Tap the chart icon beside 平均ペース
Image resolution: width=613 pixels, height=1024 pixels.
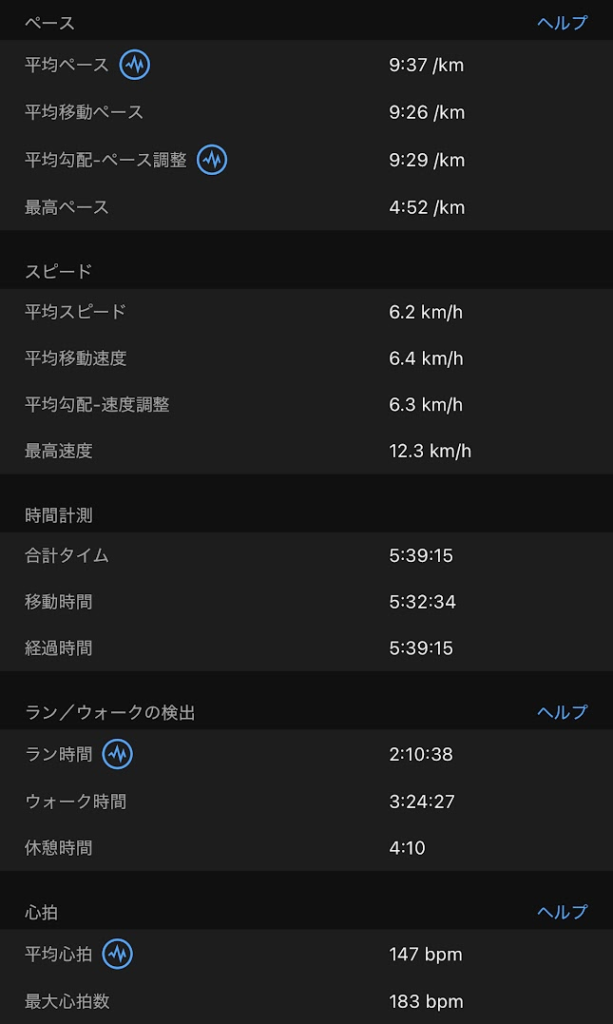pos(135,66)
